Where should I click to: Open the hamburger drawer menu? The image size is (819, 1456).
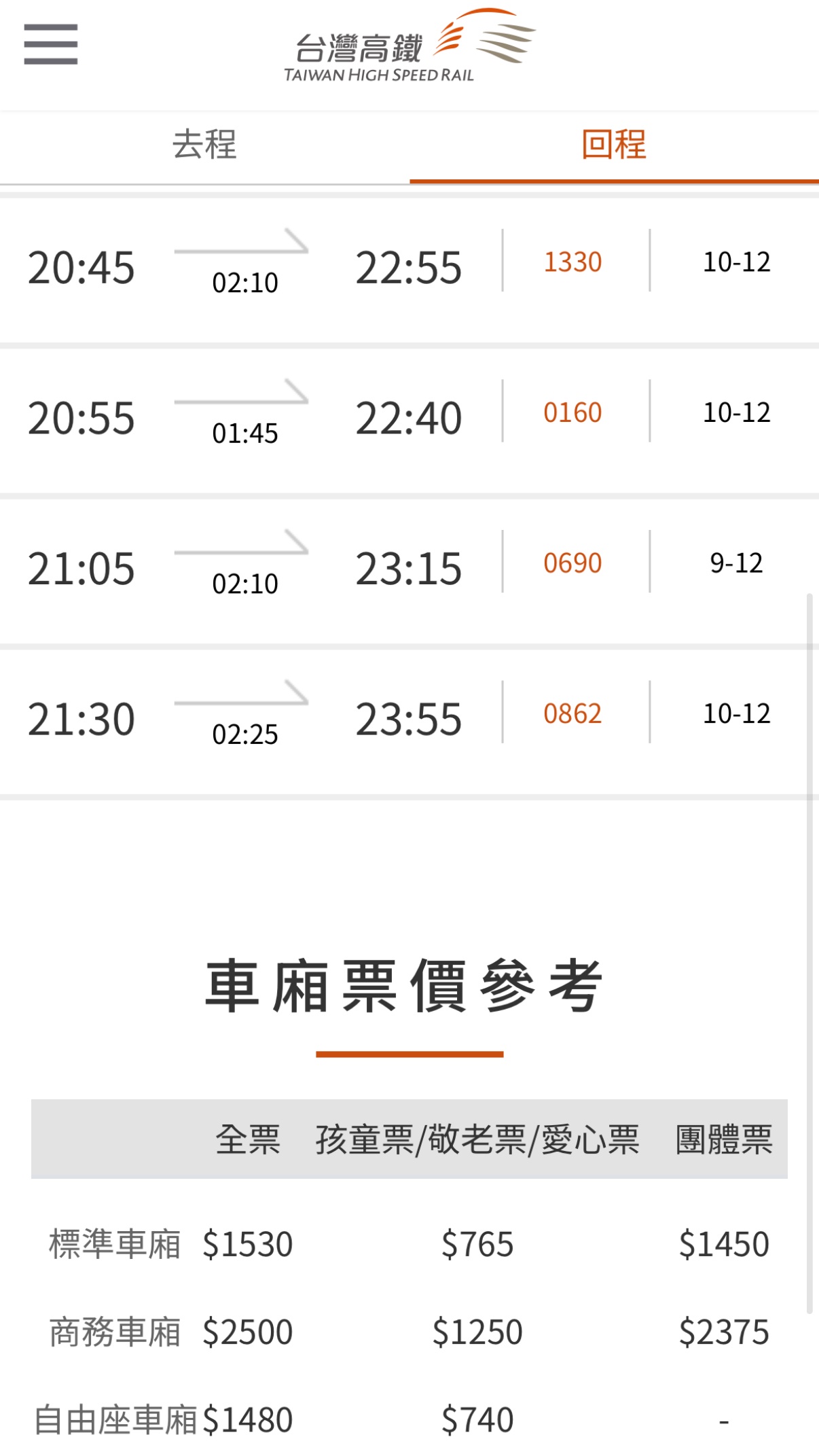51,44
